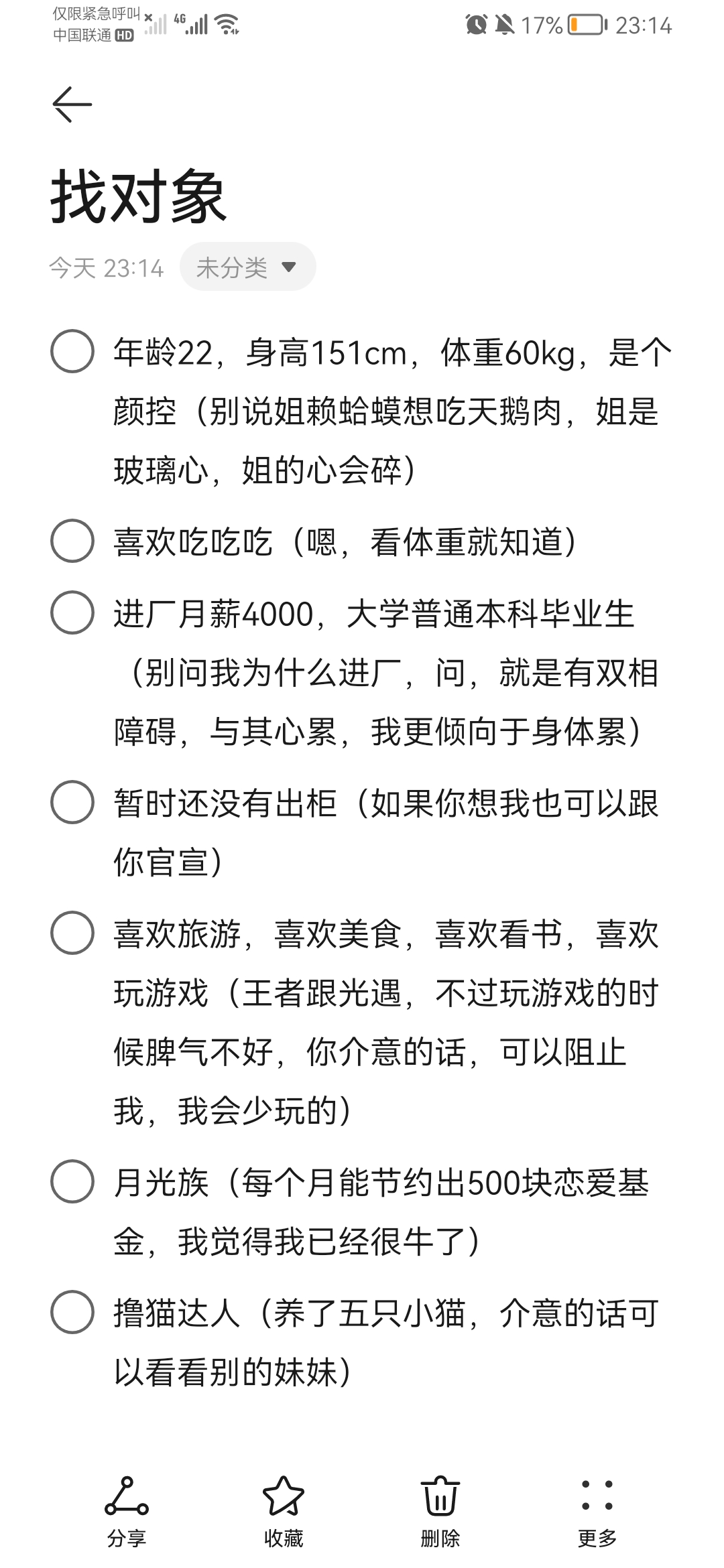Tick the 月光族 checkbox
Screen dimensions: 724x1568
72,1181
